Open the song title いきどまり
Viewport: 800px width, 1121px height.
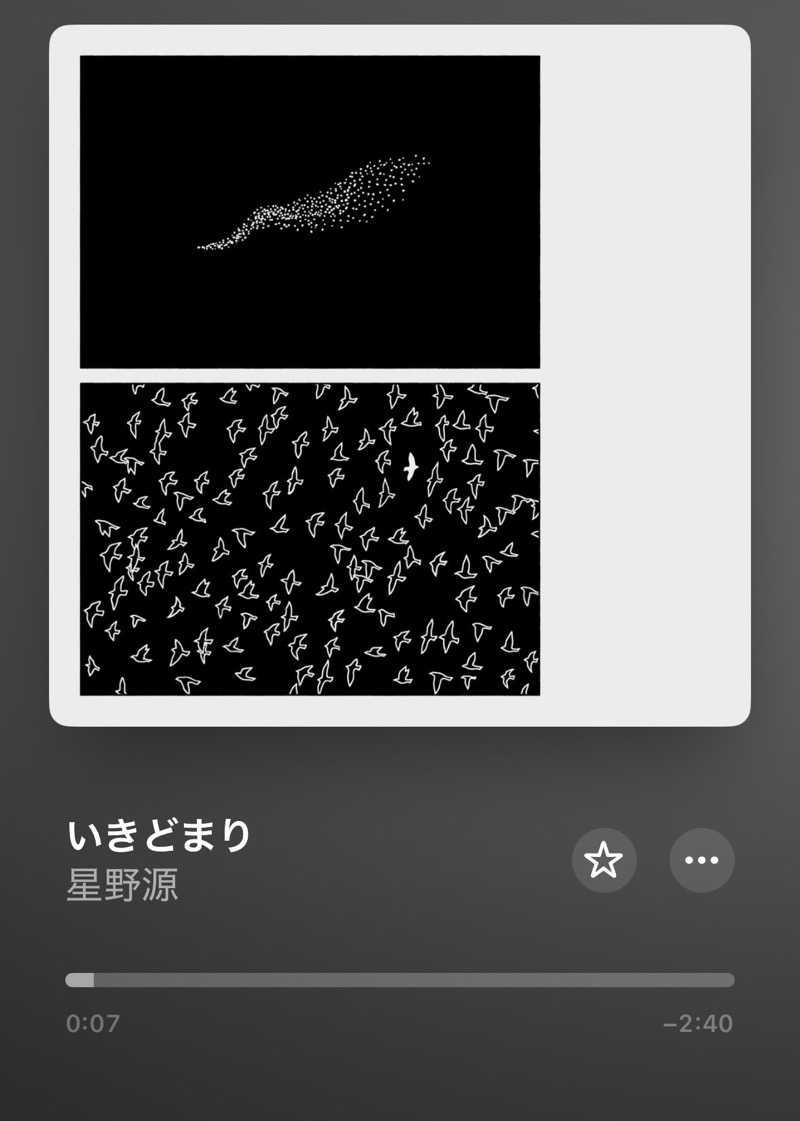point(160,833)
